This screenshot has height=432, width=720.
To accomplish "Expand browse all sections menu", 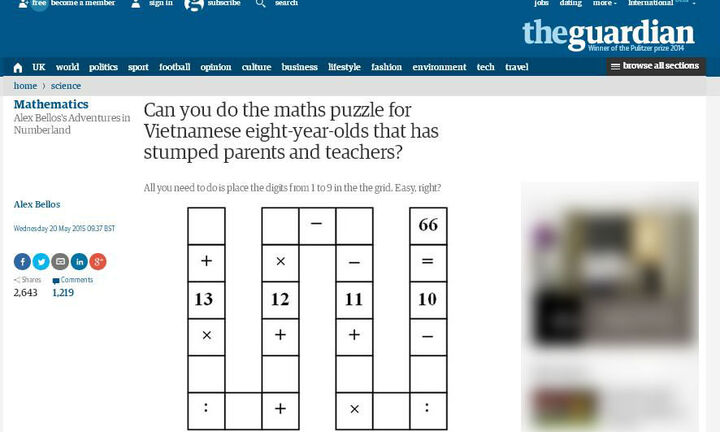I will click(x=655, y=66).
